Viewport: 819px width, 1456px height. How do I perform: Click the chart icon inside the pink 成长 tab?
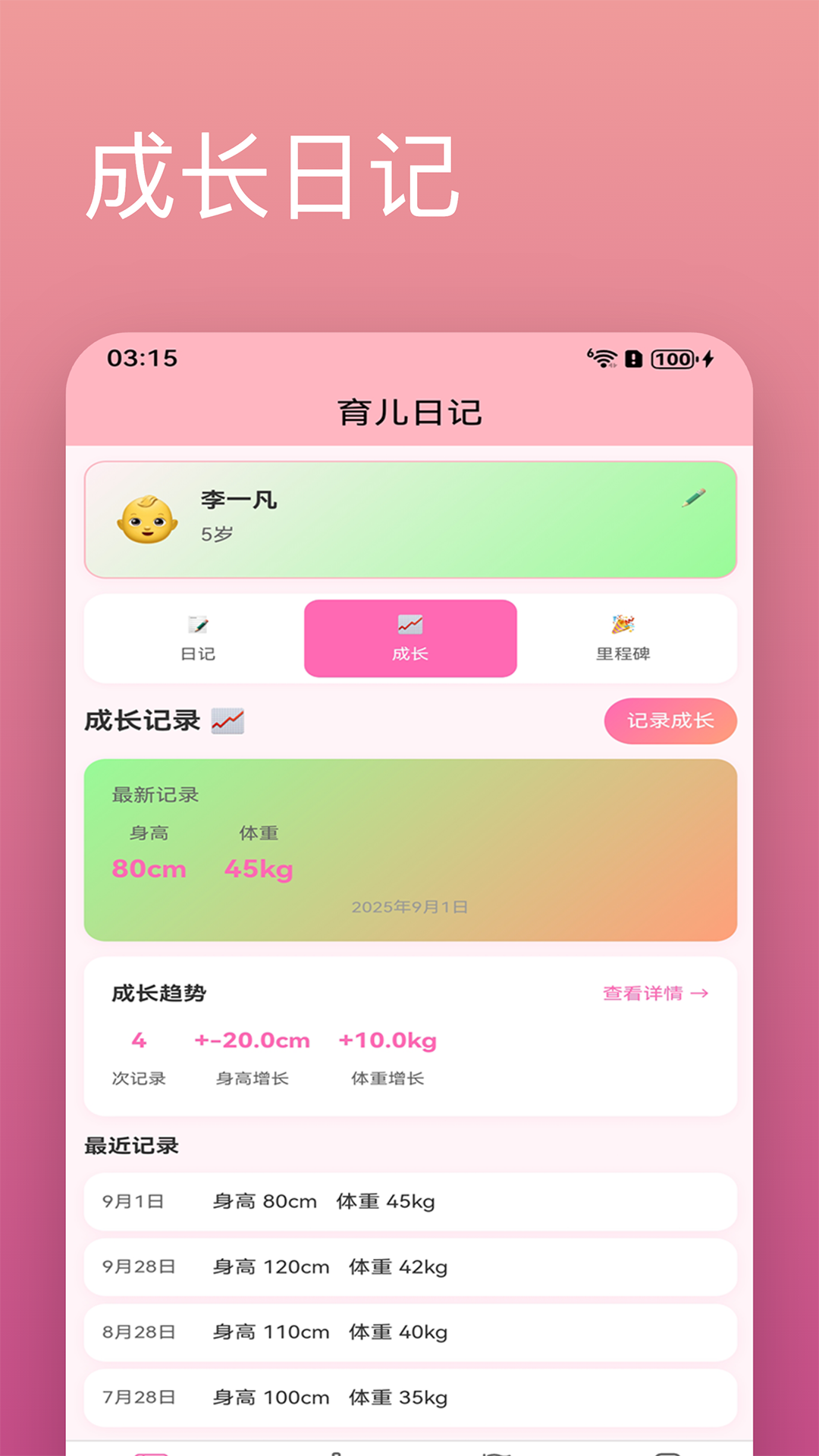(x=409, y=623)
